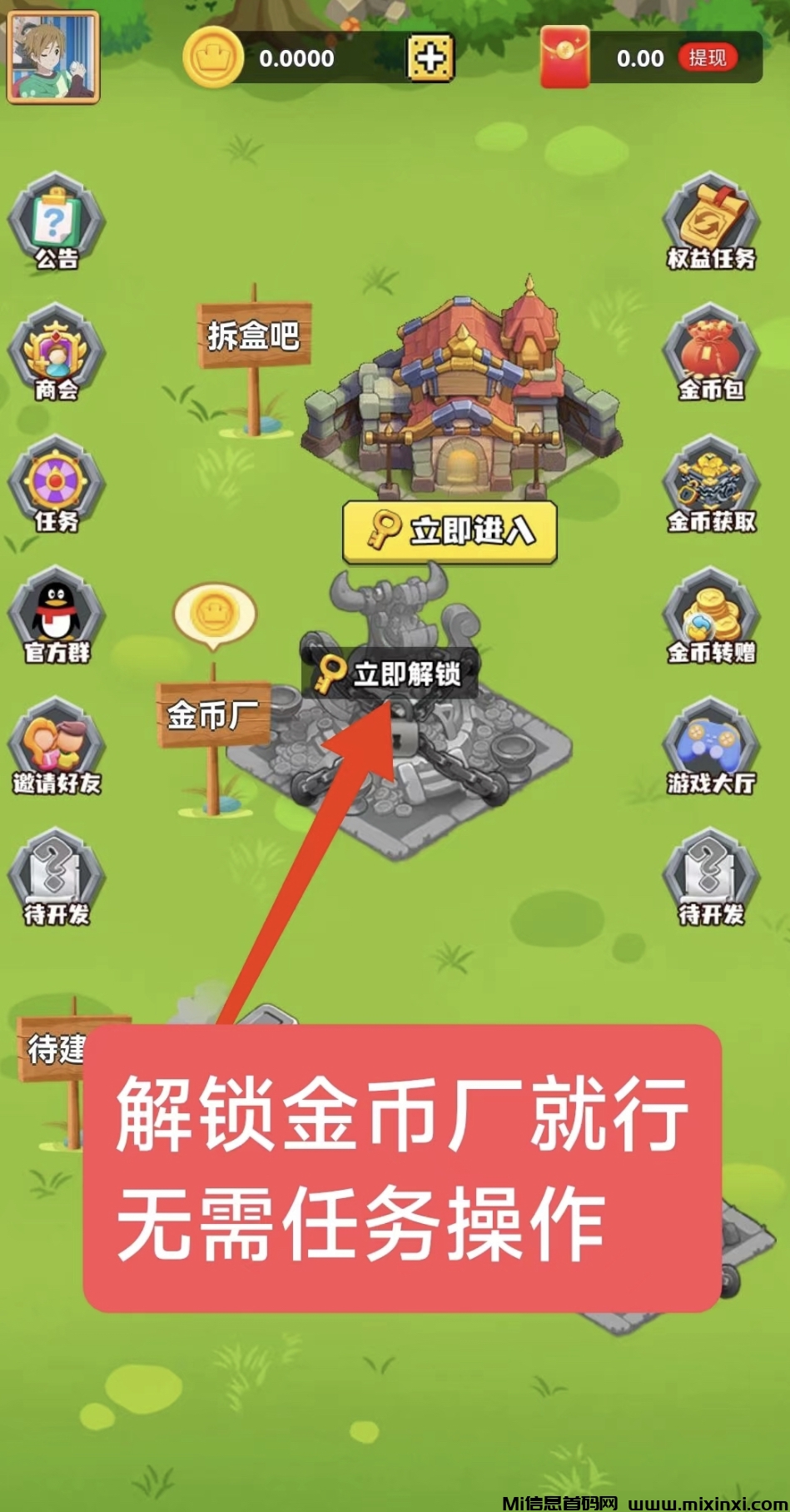Tap the plus button to add coins
This screenshot has height=1512, width=790.
click(430, 57)
